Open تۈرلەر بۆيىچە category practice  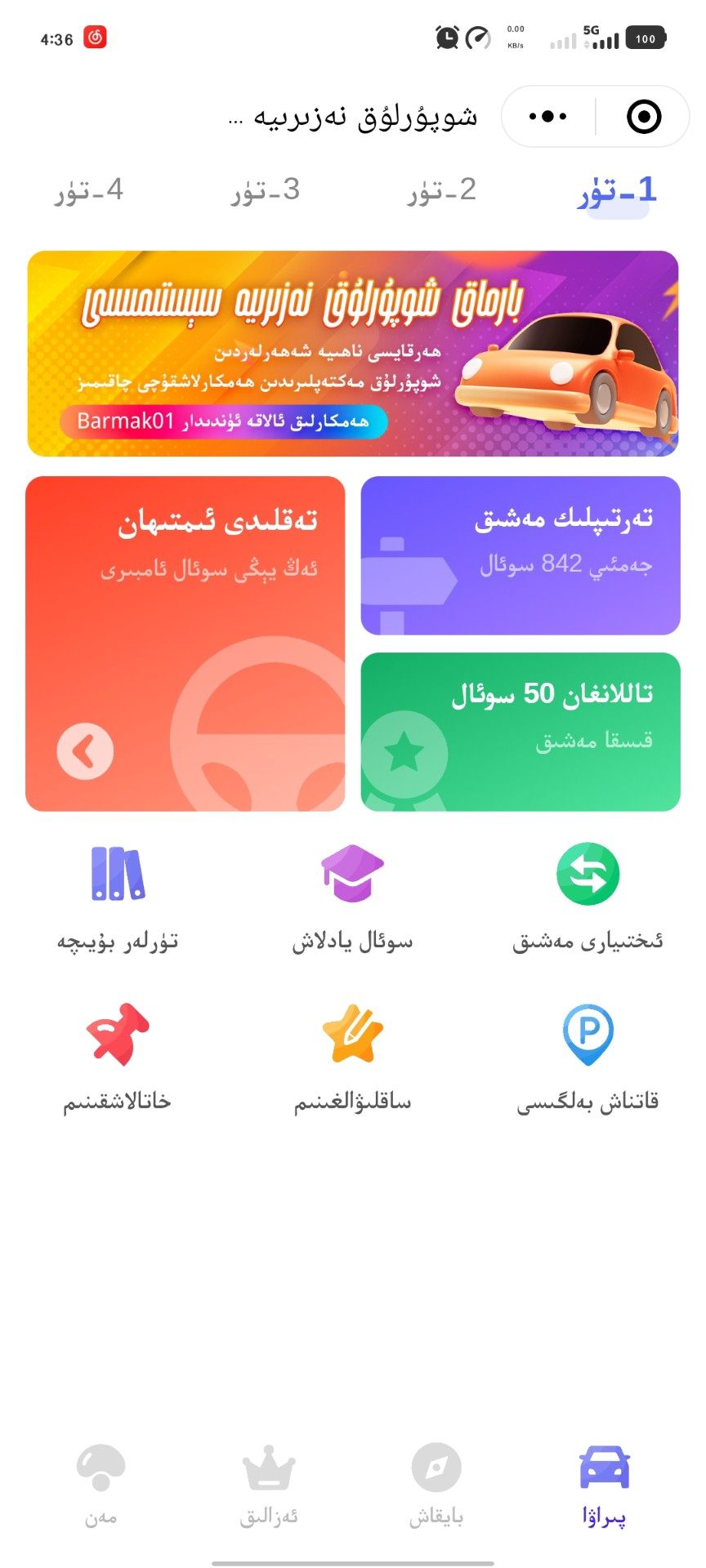pos(118,898)
